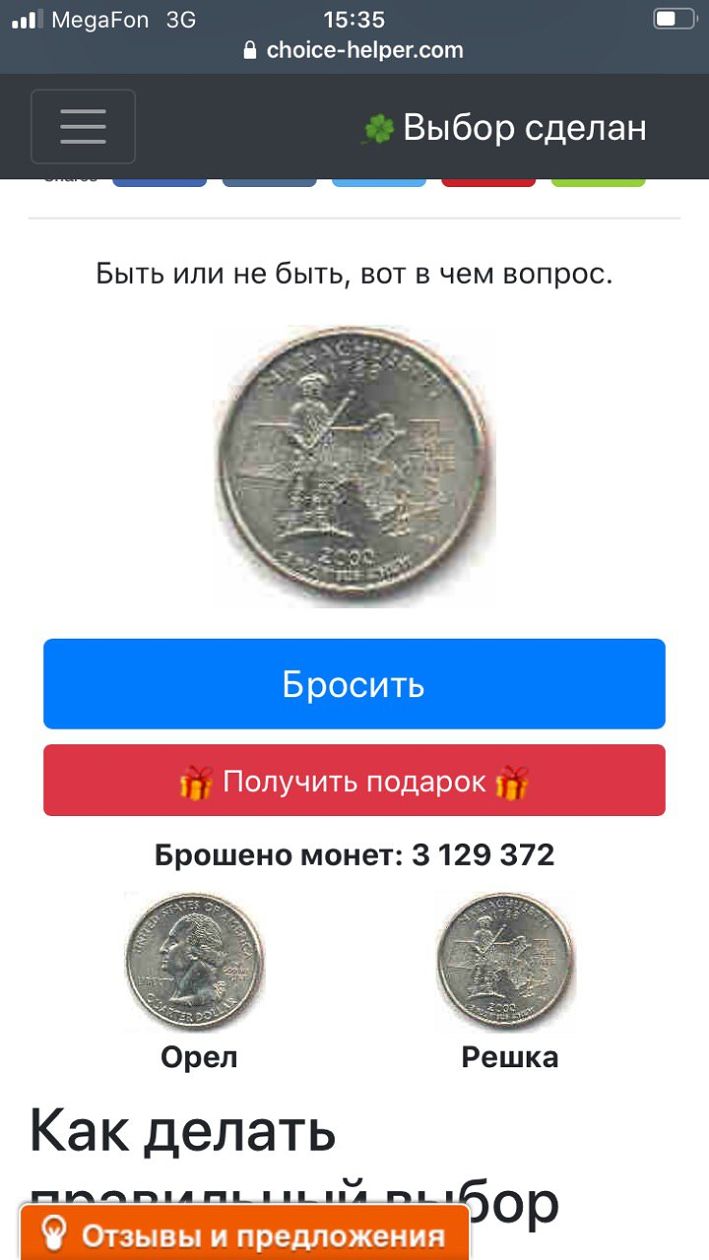The width and height of the screenshot is (709, 1260).
Task: Open Отзывы и предложения feedback tab
Action: [x=245, y=1235]
